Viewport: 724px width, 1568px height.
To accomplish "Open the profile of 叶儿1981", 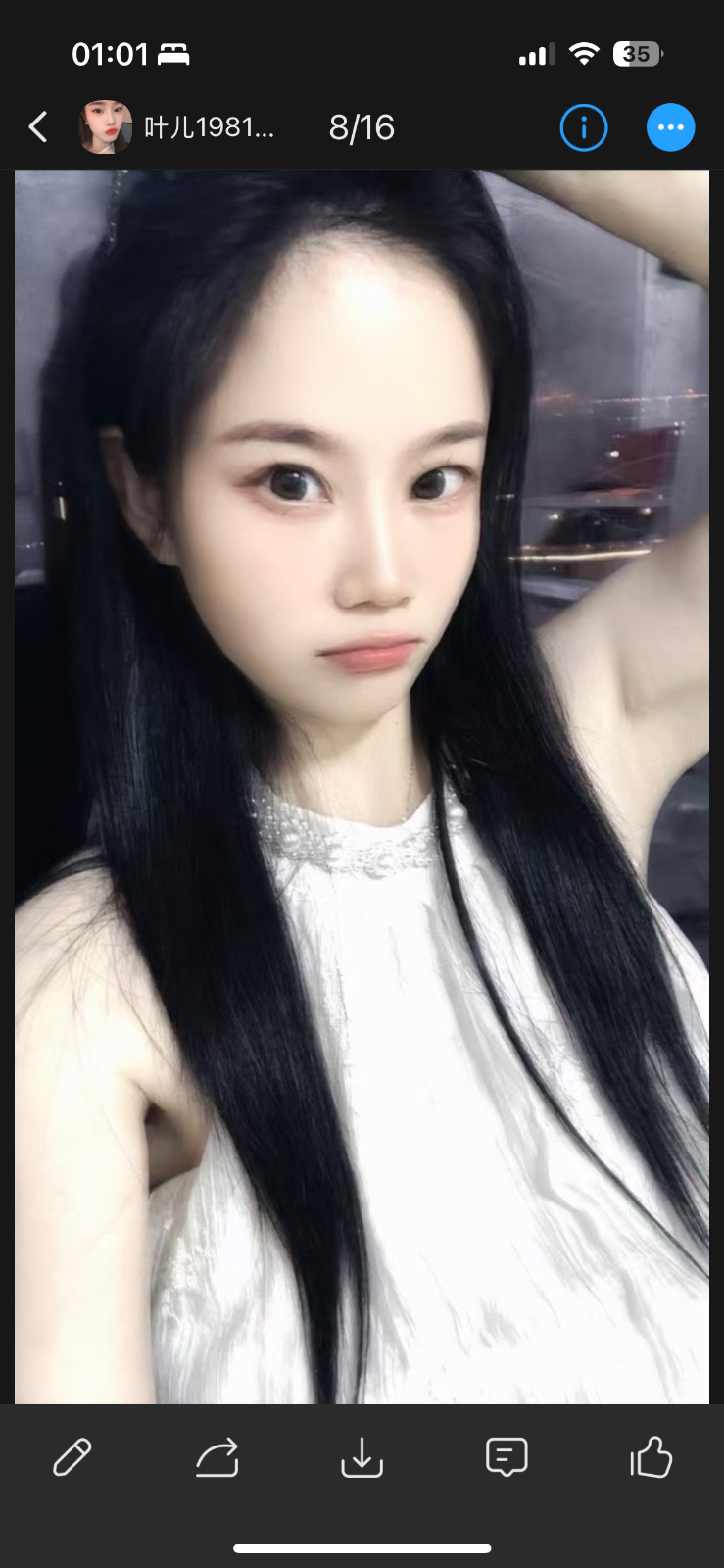I will 106,126.
